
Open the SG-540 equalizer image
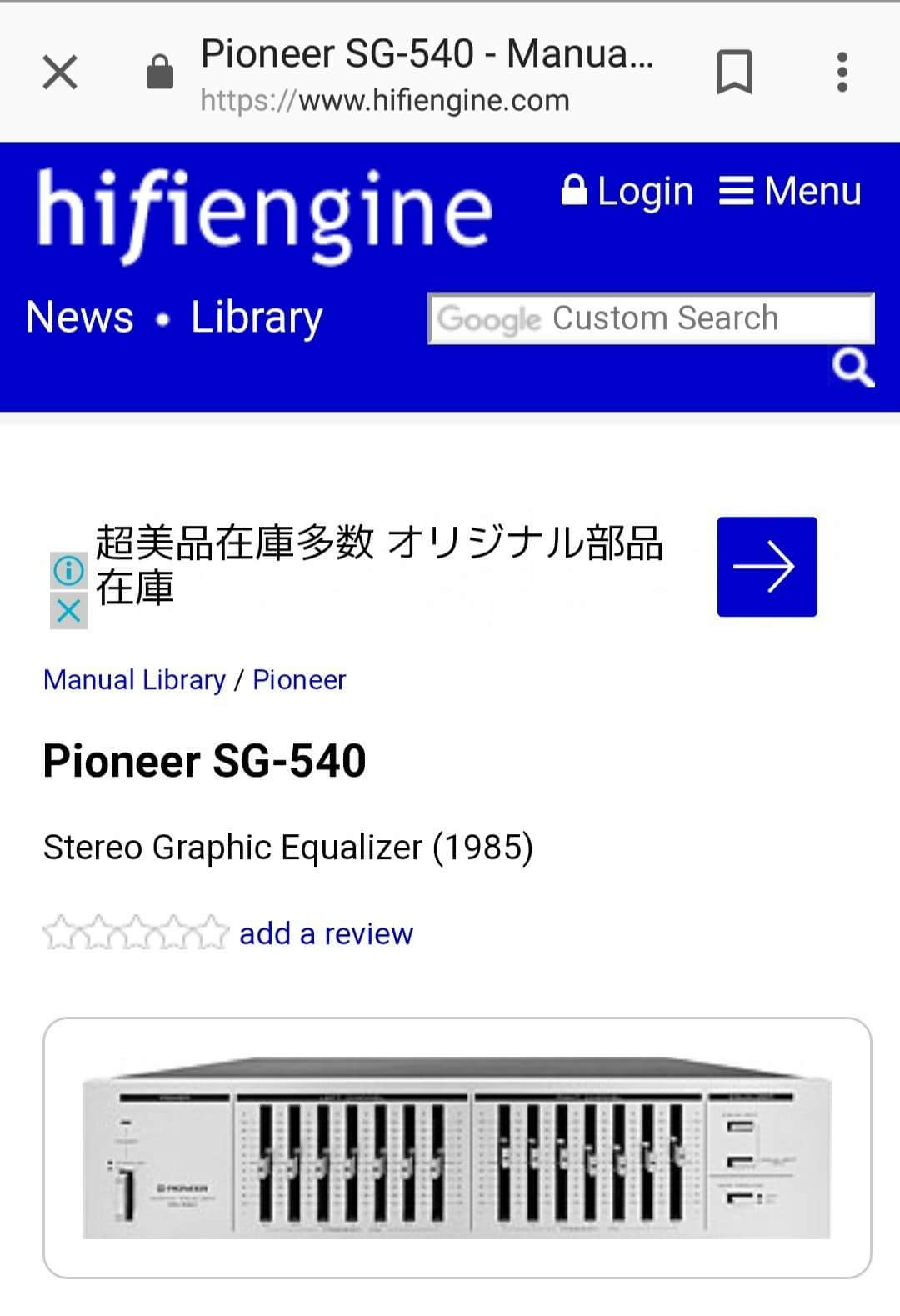(x=457, y=1148)
